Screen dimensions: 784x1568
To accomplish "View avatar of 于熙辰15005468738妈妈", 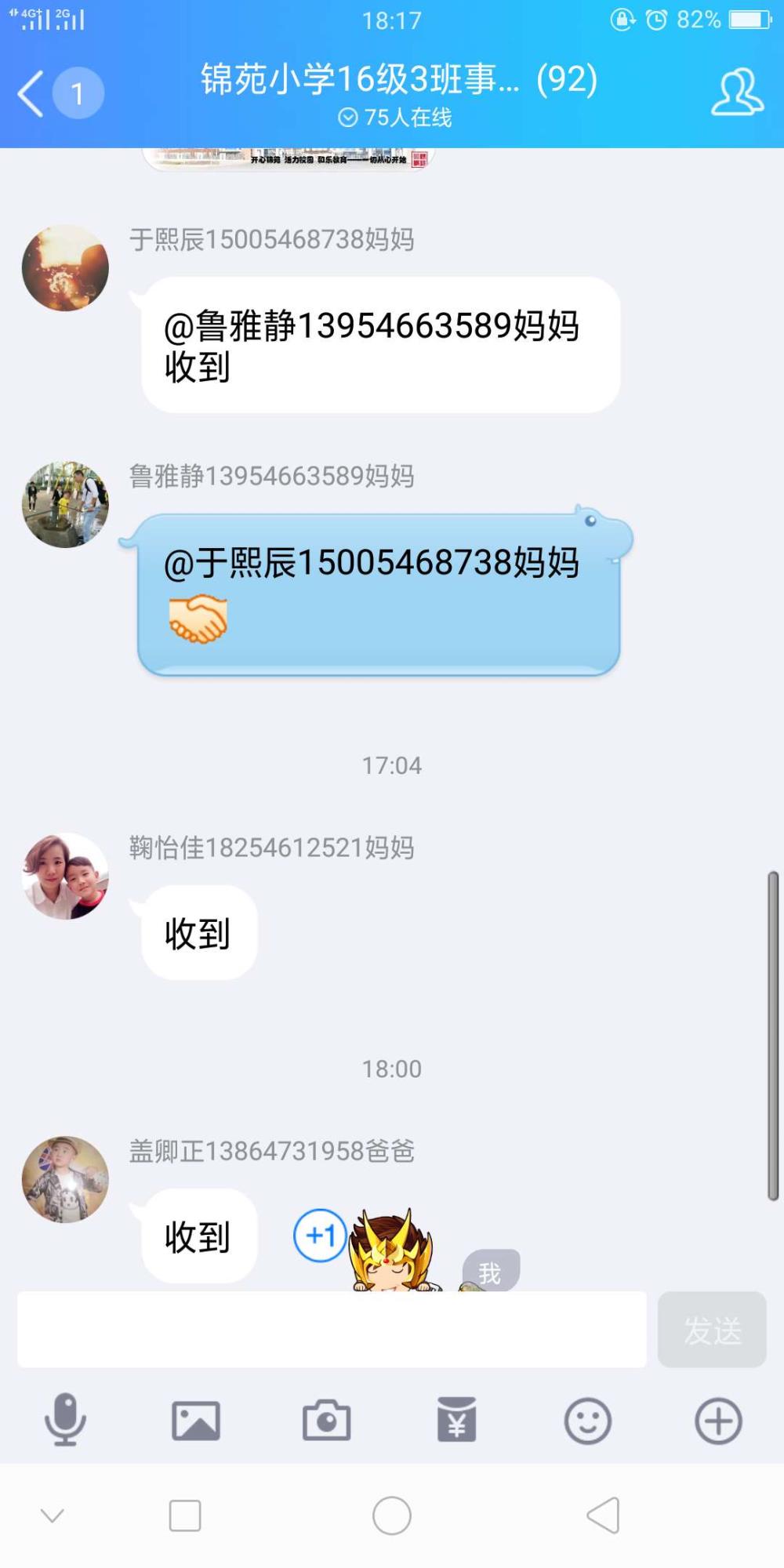I will pos(65,268).
